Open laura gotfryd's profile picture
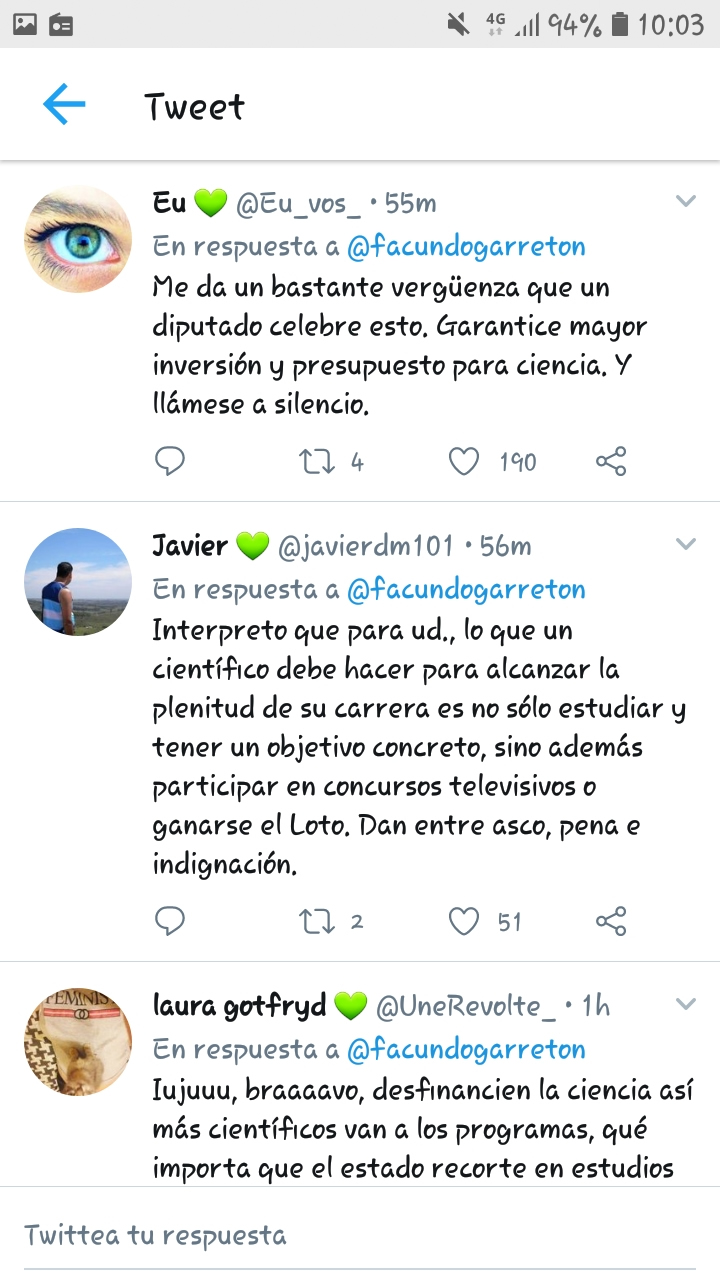This screenshot has width=720, height=1280. (x=78, y=1042)
